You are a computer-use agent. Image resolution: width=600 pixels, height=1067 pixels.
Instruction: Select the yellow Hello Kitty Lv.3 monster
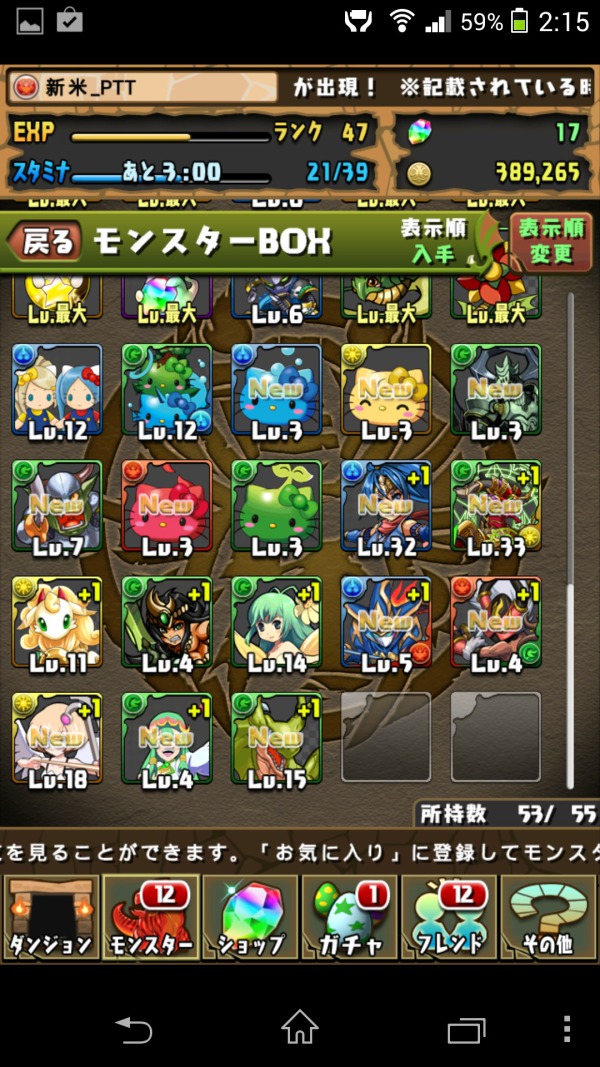click(x=386, y=390)
